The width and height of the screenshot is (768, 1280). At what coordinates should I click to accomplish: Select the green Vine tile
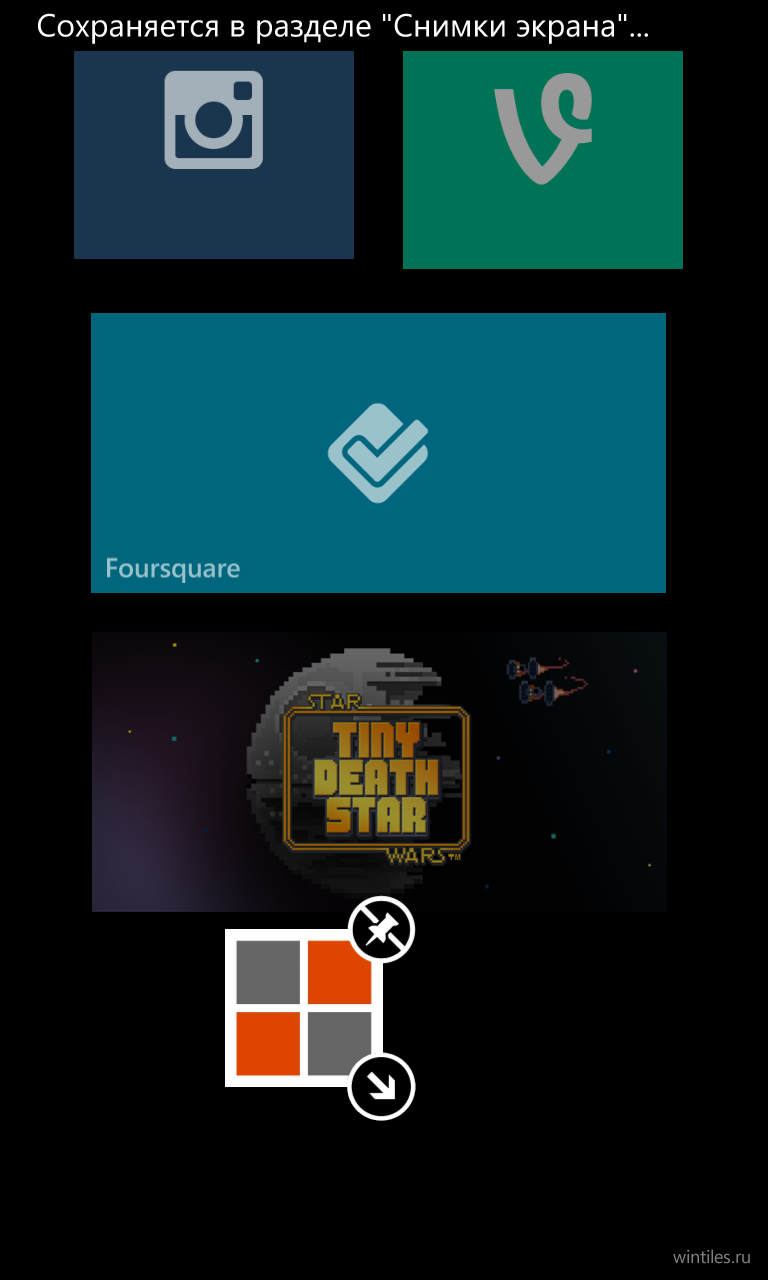coord(543,160)
